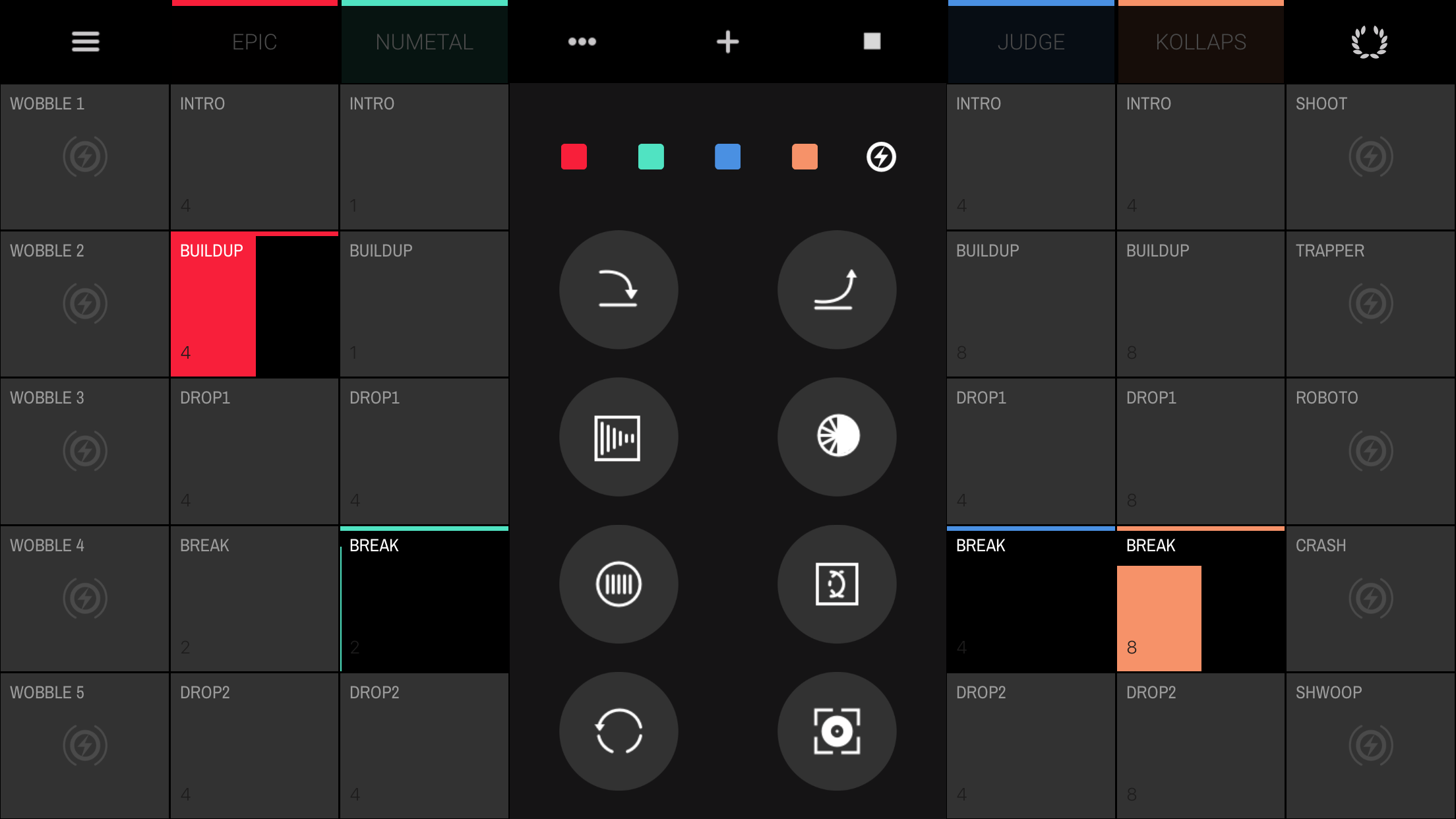Choose the orange color swatch
This screenshot has height=819, width=1456.
[x=804, y=157]
